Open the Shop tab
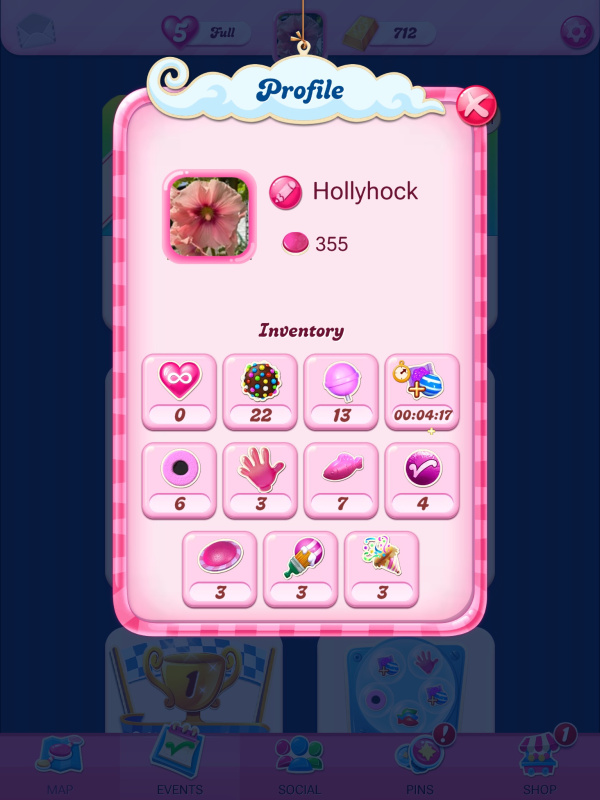 539,765
